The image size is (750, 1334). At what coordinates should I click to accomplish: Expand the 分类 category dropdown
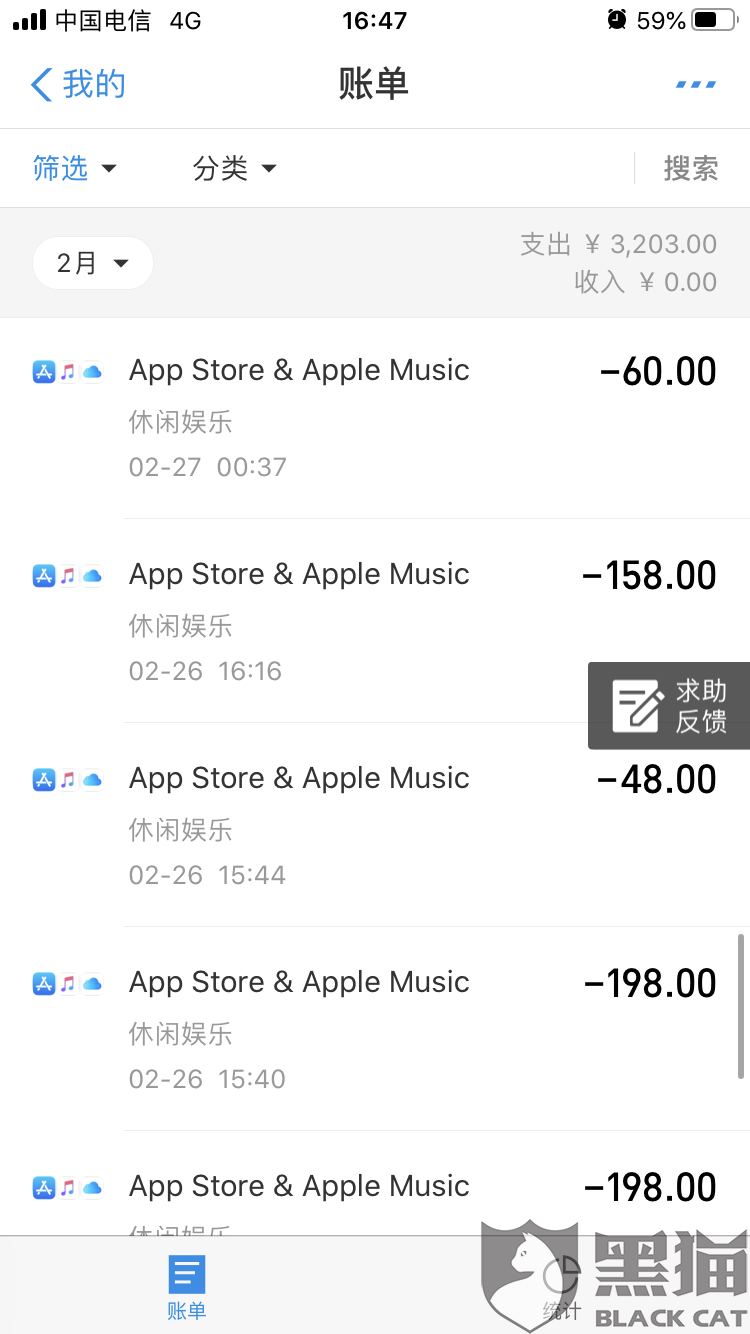(x=235, y=169)
